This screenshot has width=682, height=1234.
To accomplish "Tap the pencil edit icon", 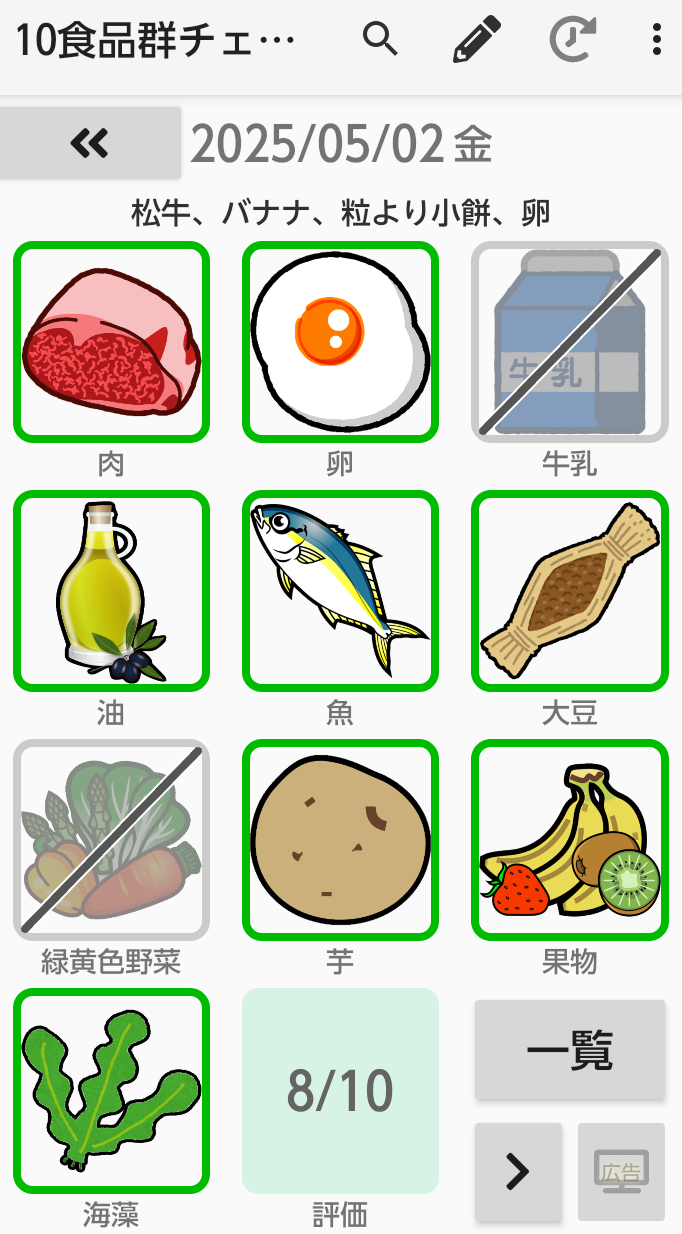I will click(477, 41).
